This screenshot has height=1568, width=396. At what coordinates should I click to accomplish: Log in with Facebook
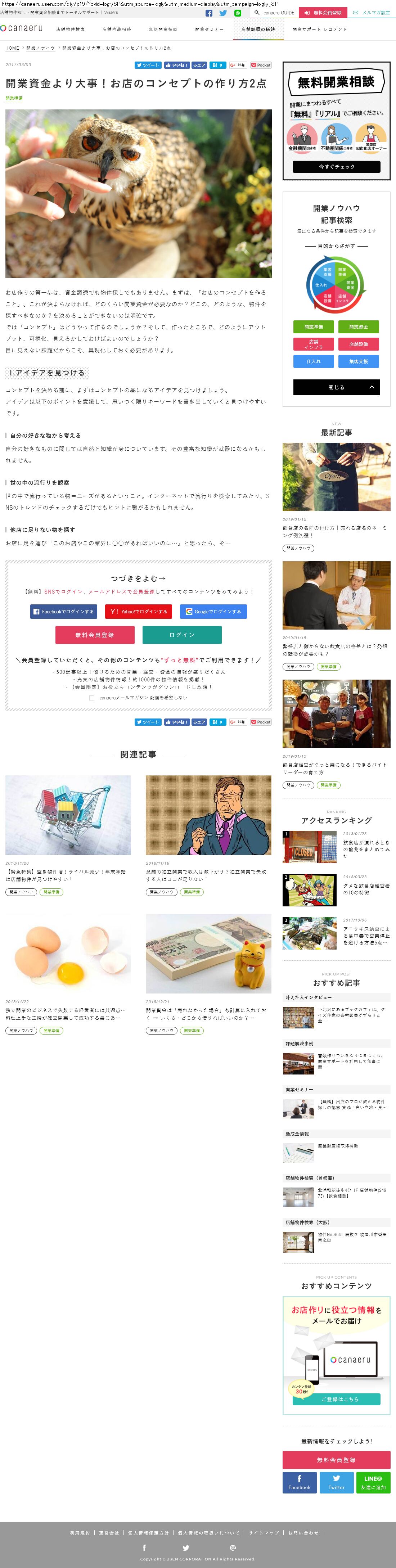click(x=64, y=612)
